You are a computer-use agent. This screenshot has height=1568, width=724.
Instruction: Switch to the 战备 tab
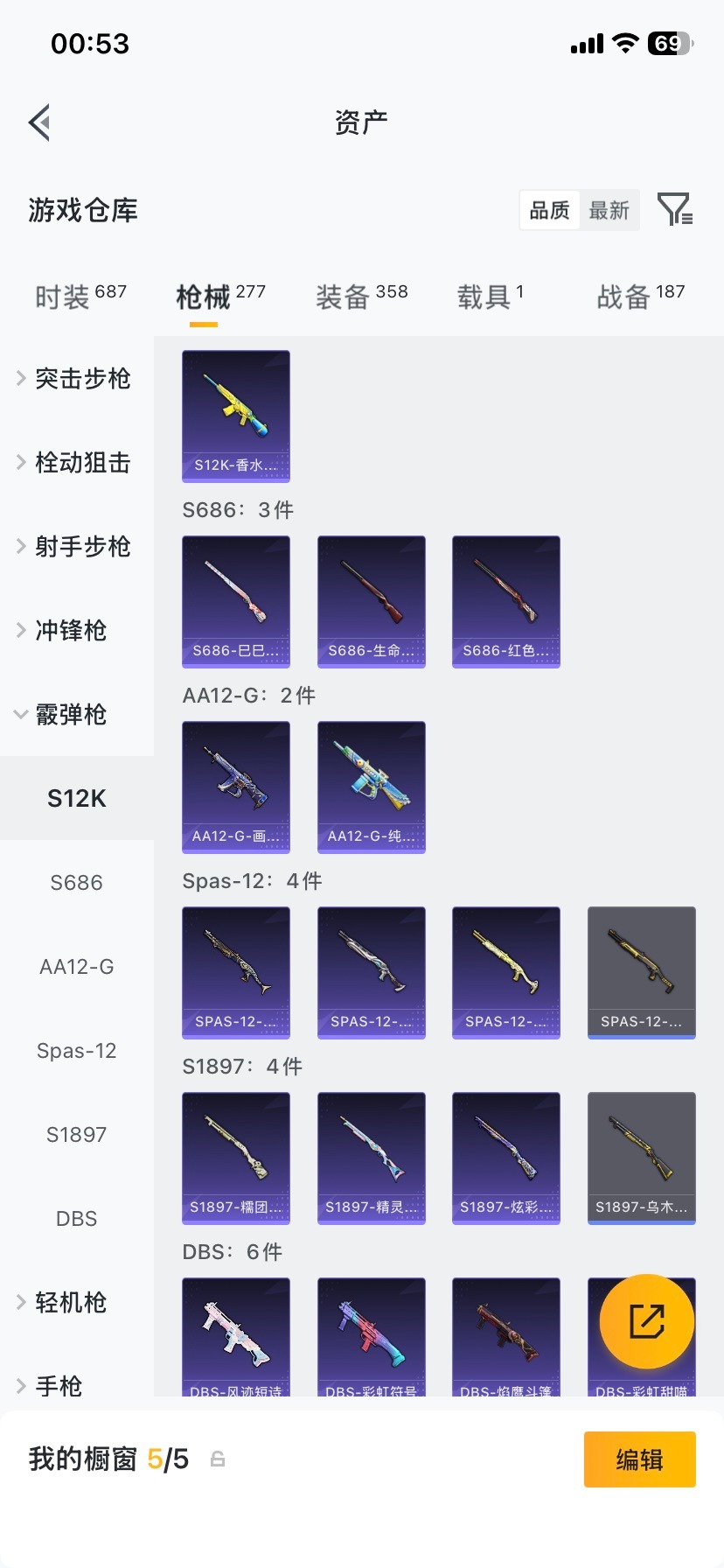(640, 297)
